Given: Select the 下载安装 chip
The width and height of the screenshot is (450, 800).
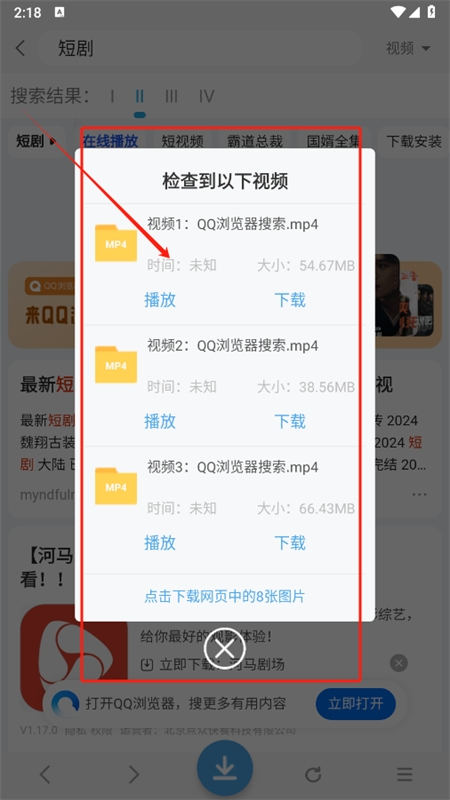Looking at the screenshot, I should click(414, 141).
